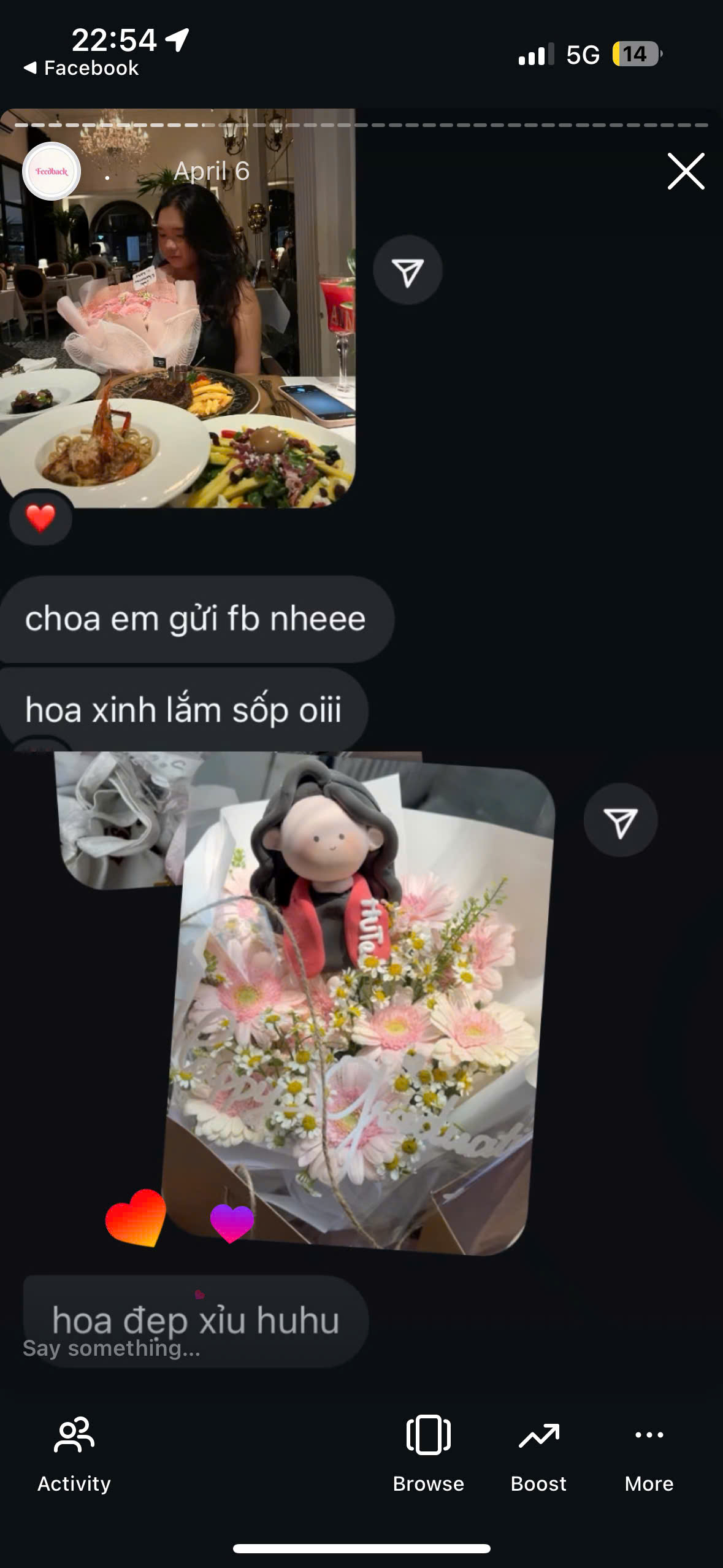This screenshot has height=1568, width=723.
Task: Open Browse for this story
Action: 428,1455
